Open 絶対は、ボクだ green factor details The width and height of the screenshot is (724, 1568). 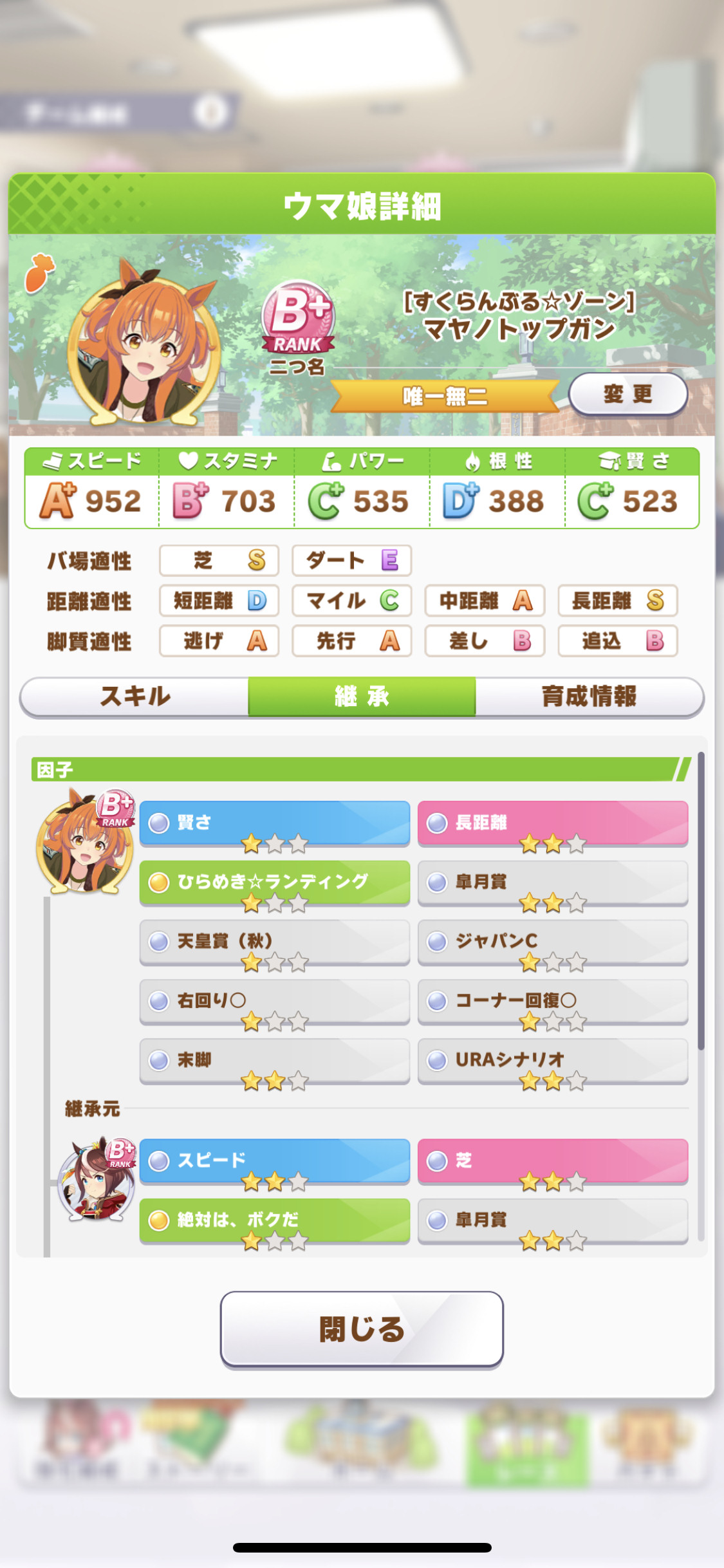tap(275, 1220)
